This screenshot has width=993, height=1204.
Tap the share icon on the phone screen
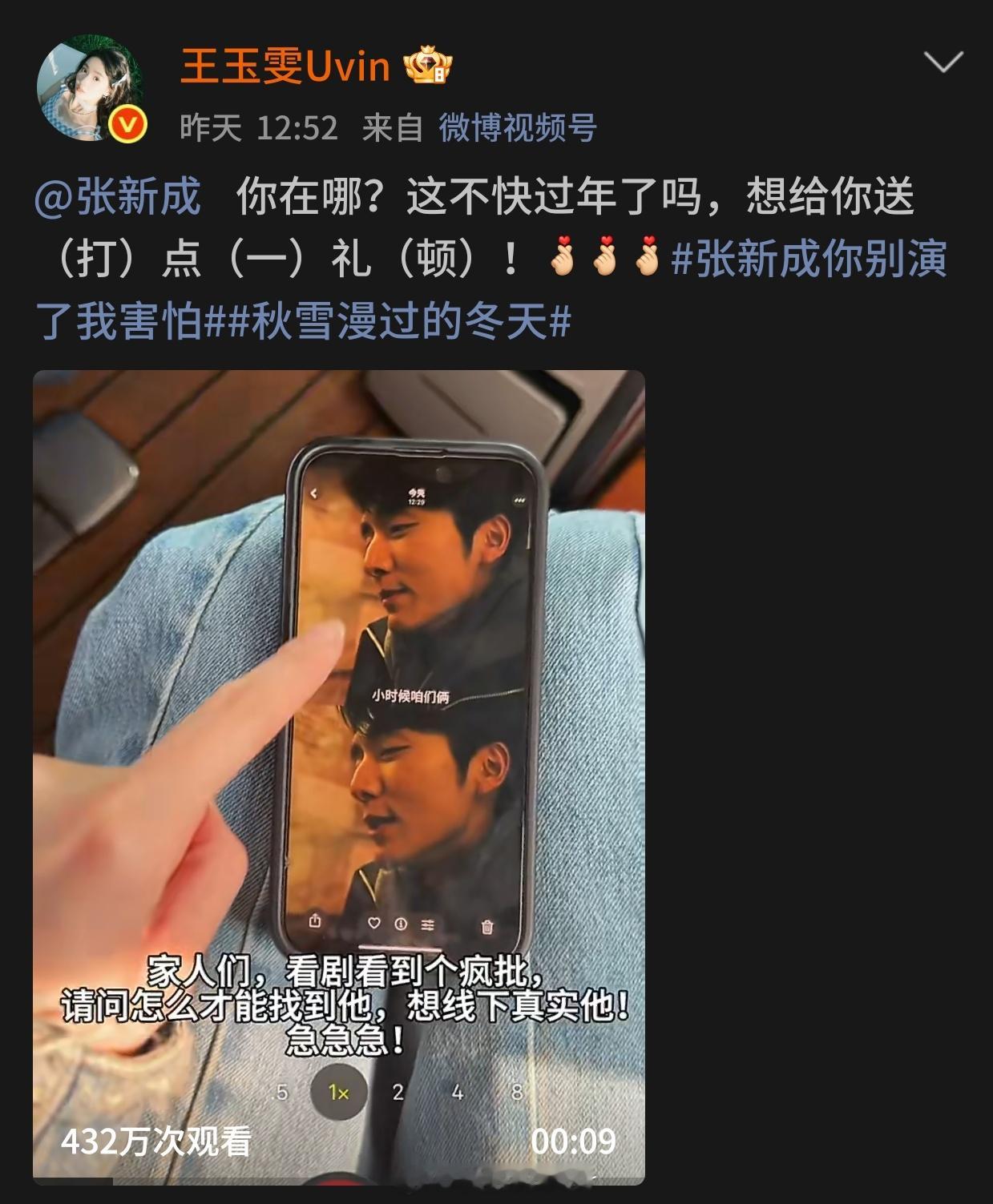pos(316,924)
